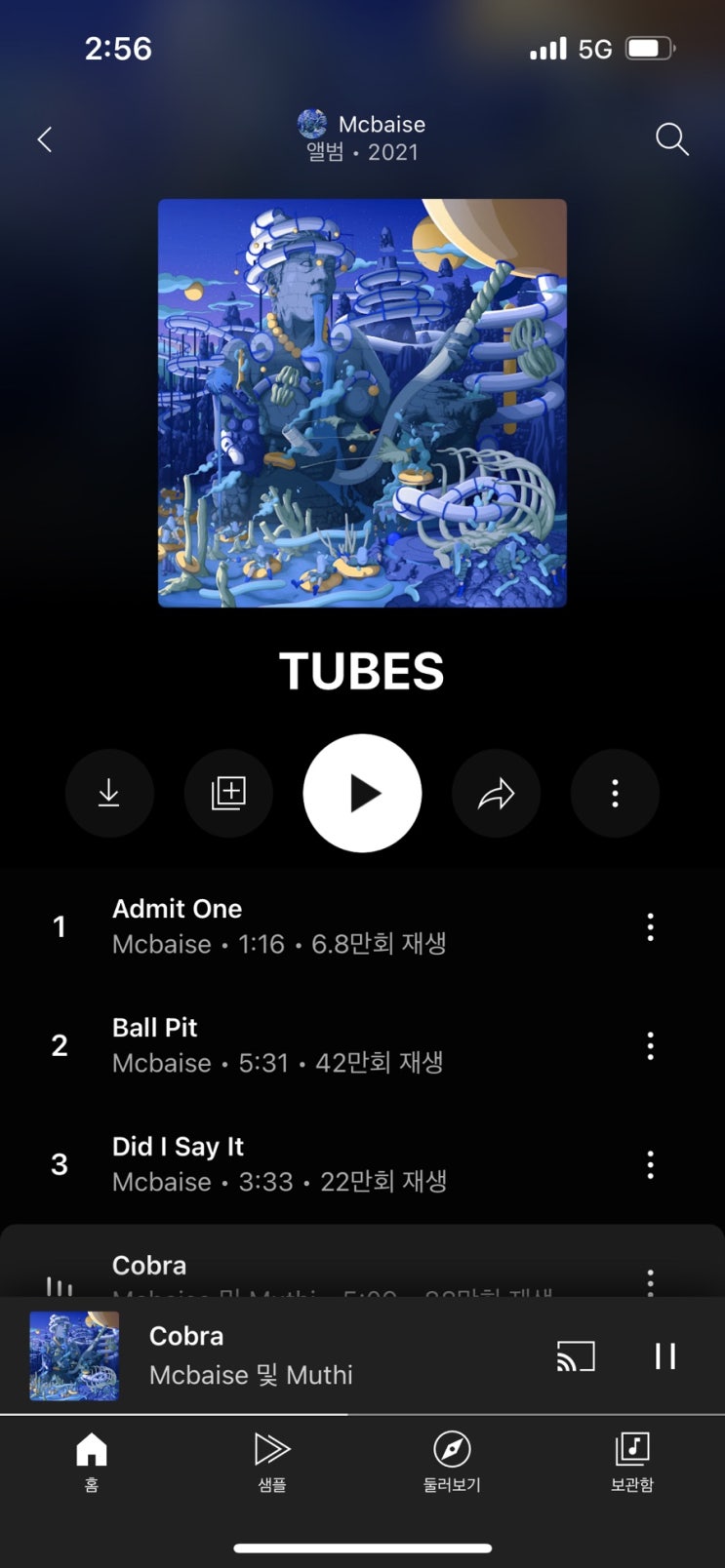Viewport: 725px width, 1568px height.
Task: Go back using the top-left arrow
Action: click(x=45, y=139)
